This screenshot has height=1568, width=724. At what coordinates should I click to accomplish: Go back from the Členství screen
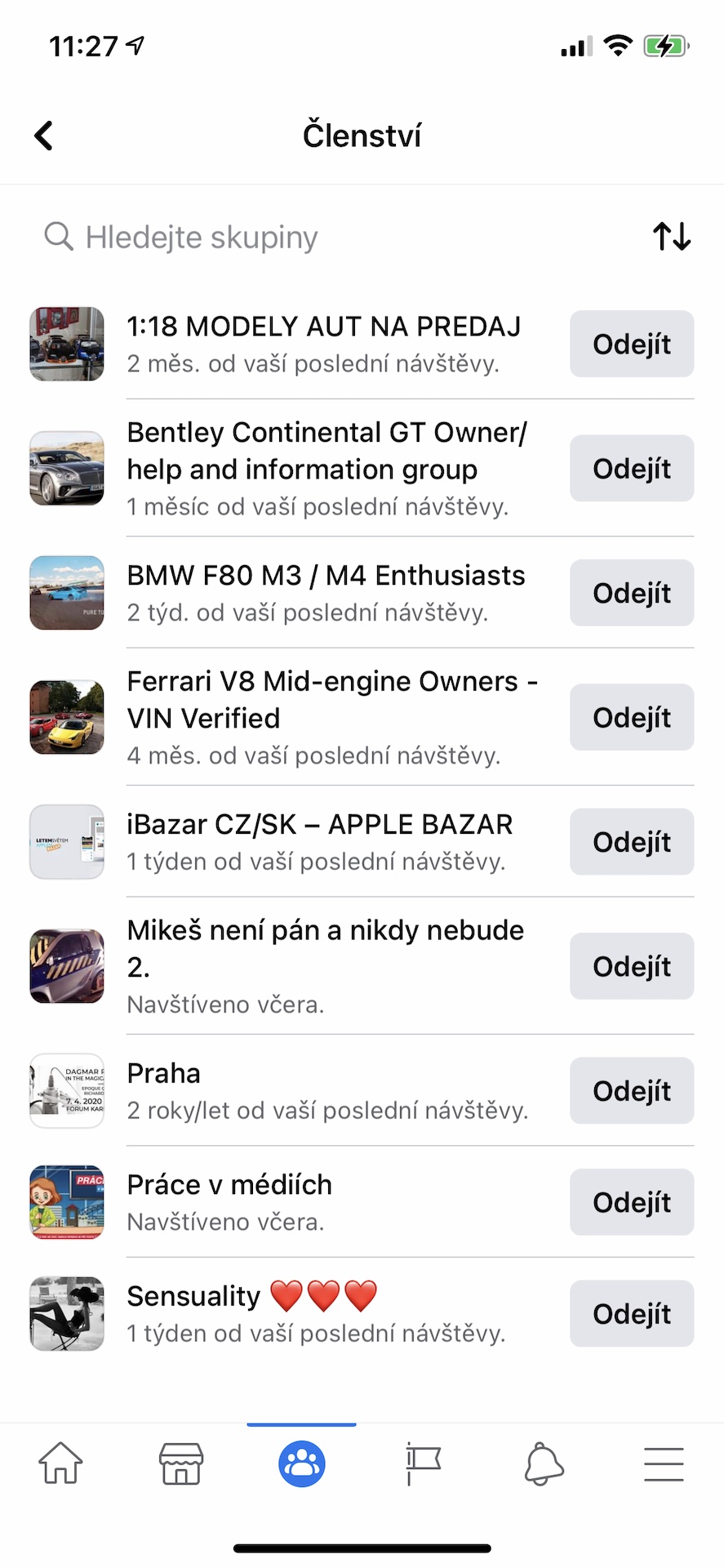(x=44, y=136)
